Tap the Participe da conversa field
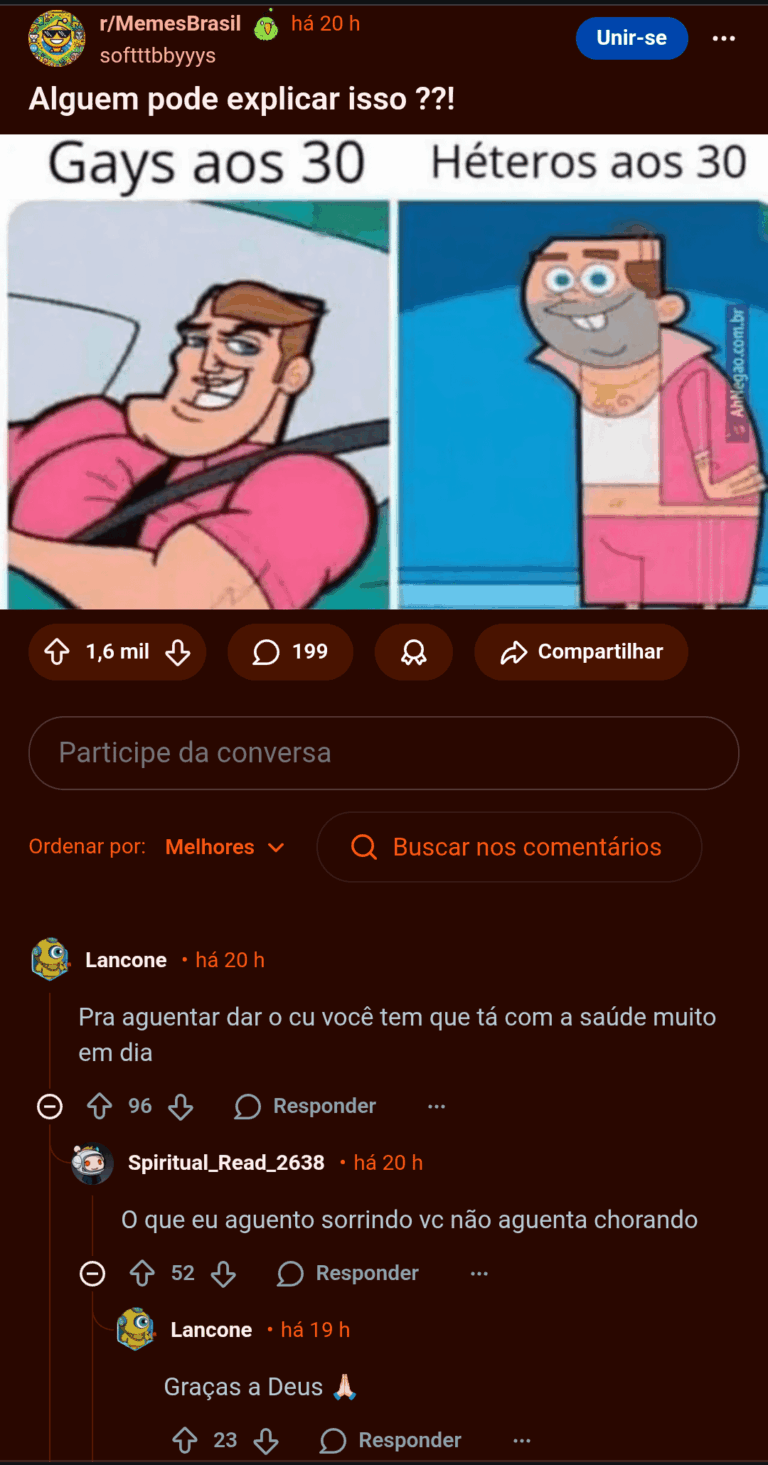This screenshot has height=1465, width=768. pyautogui.click(x=383, y=752)
